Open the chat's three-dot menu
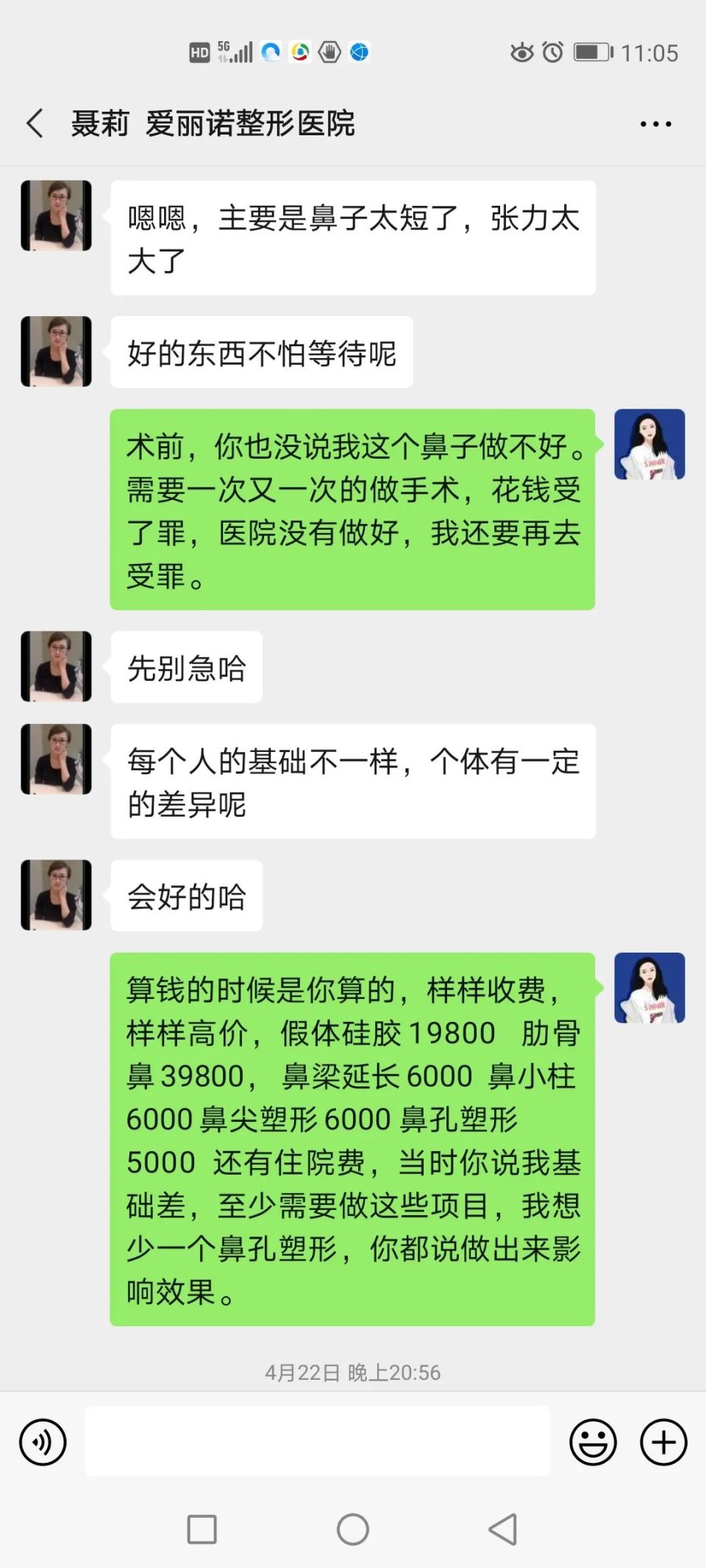706x1568 pixels. point(655,123)
